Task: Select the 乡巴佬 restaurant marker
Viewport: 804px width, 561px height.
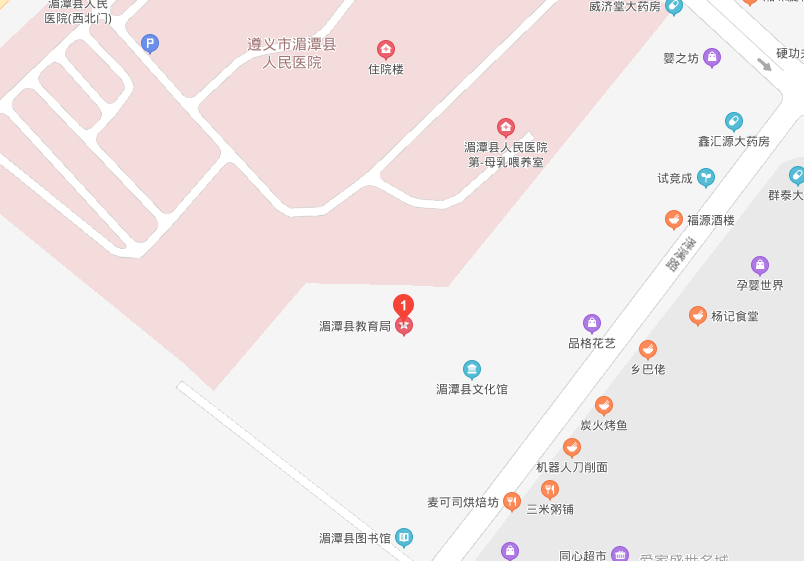Action: [x=648, y=349]
